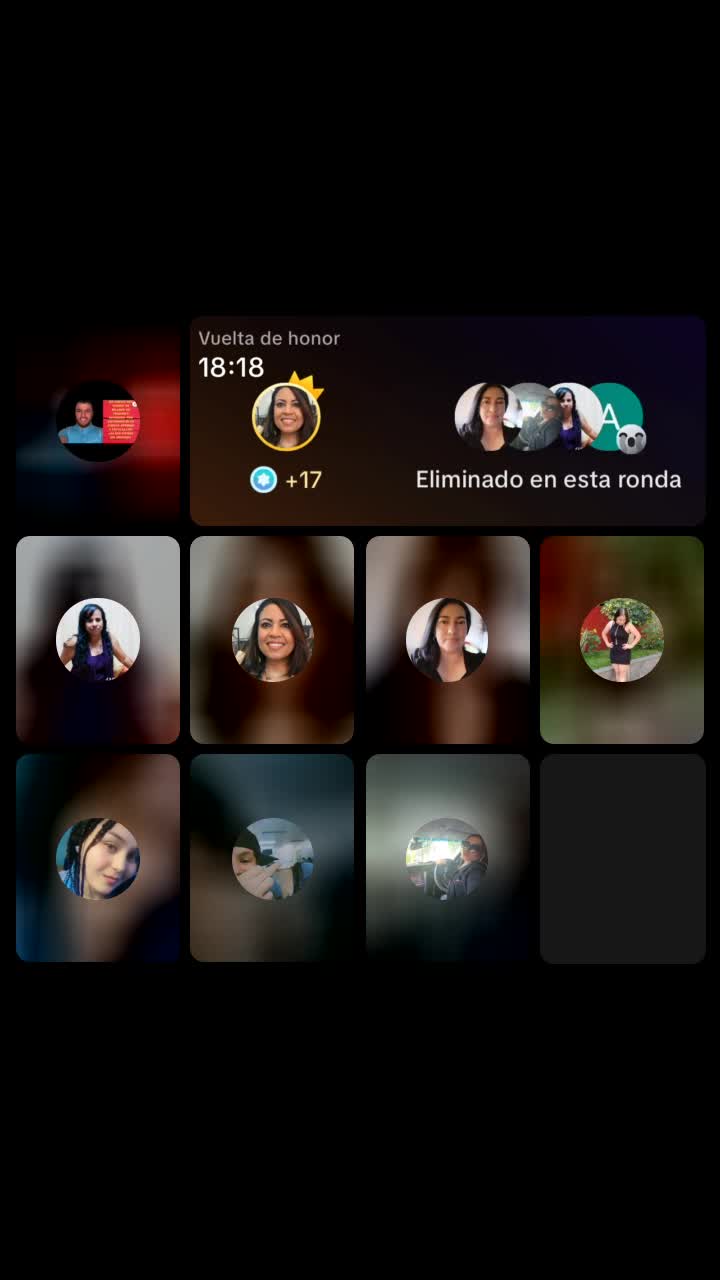This screenshot has height=1280, width=720.
Task: Select the guest tile with sunglasses in a car
Action: click(447, 858)
